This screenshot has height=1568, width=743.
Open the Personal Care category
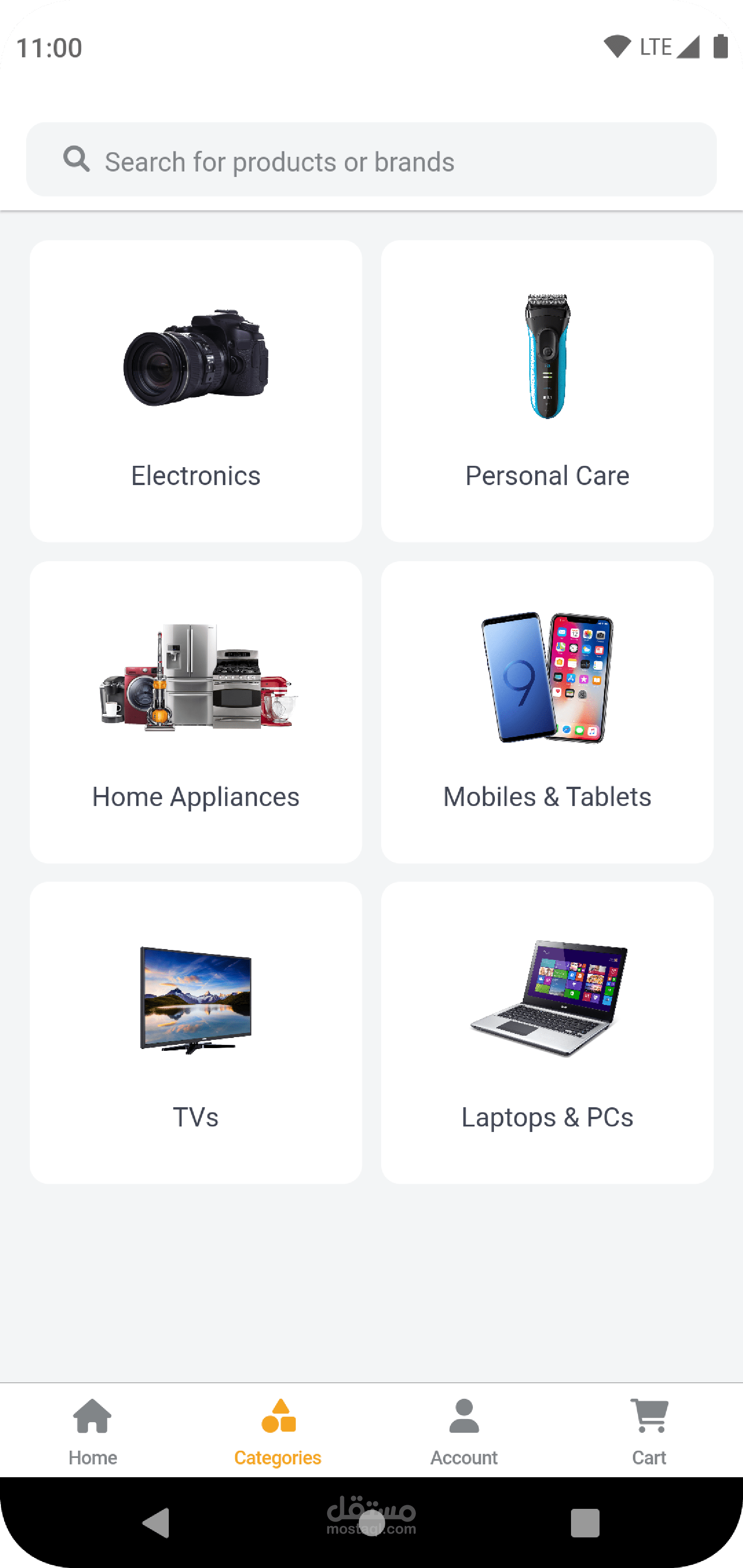tap(547, 391)
